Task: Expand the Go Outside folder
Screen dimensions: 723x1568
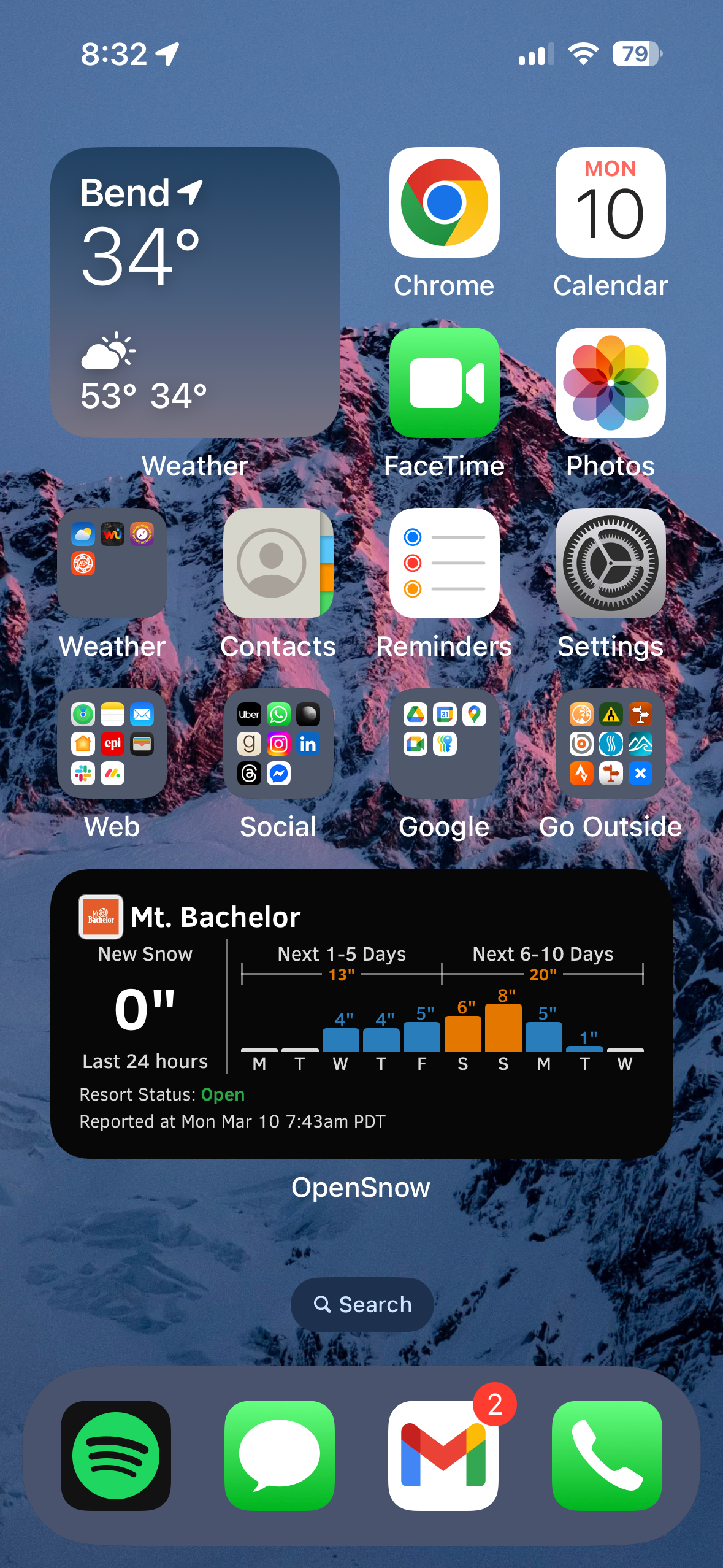Action: click(x=610, y=743)
